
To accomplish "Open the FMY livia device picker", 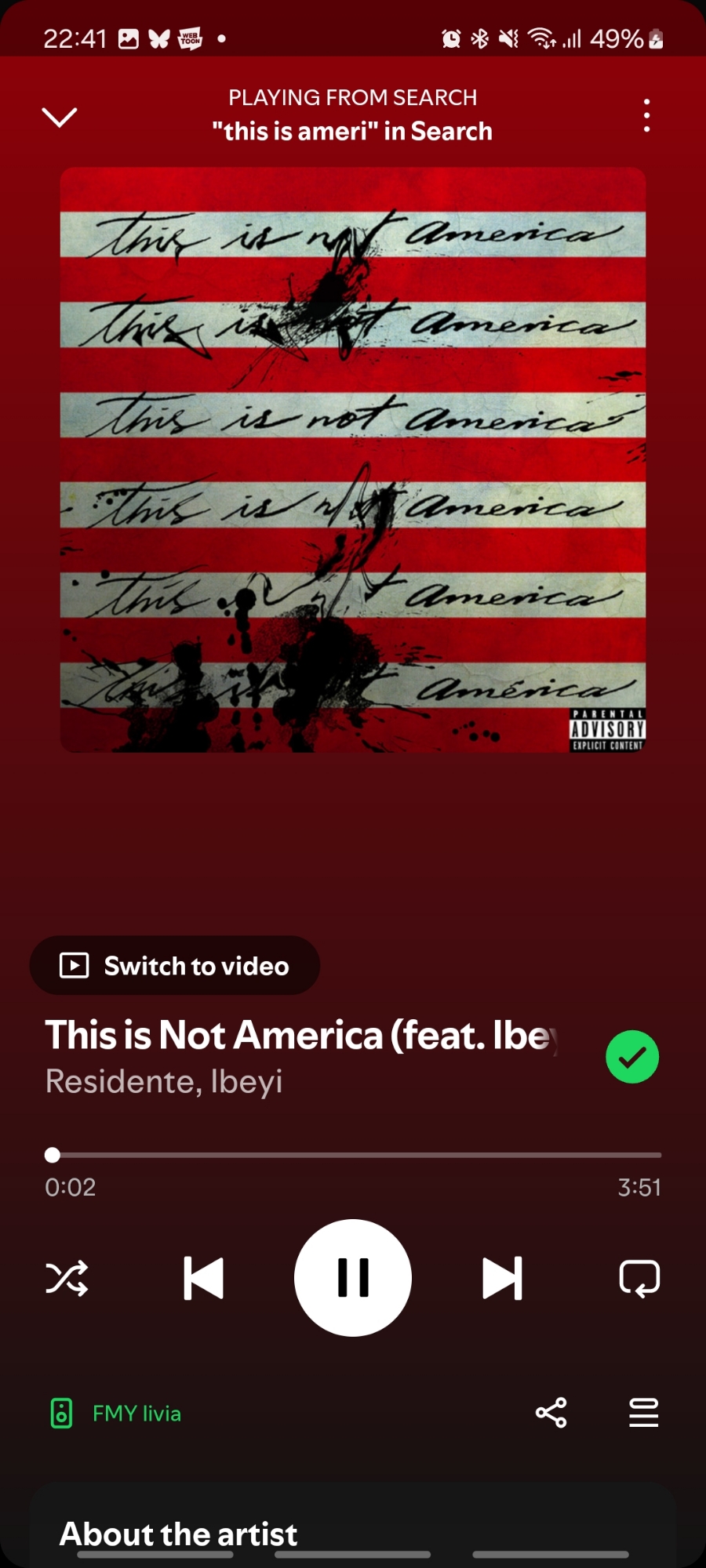I will [x=116, y=1414].
